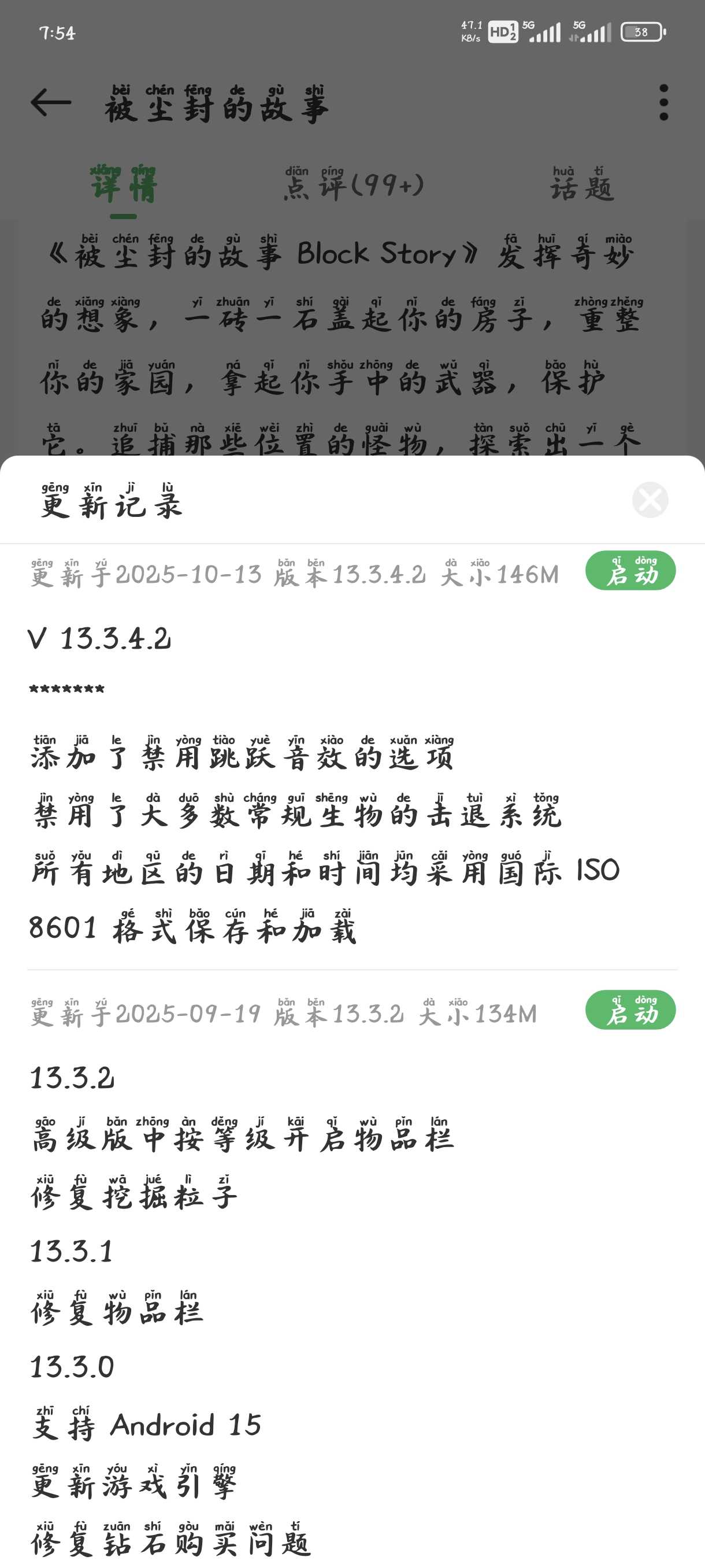Image resolution: width=705 pixels, height=1568 pixels.
Task: Switch to the 话题 tab
Action: coord(581,184)
